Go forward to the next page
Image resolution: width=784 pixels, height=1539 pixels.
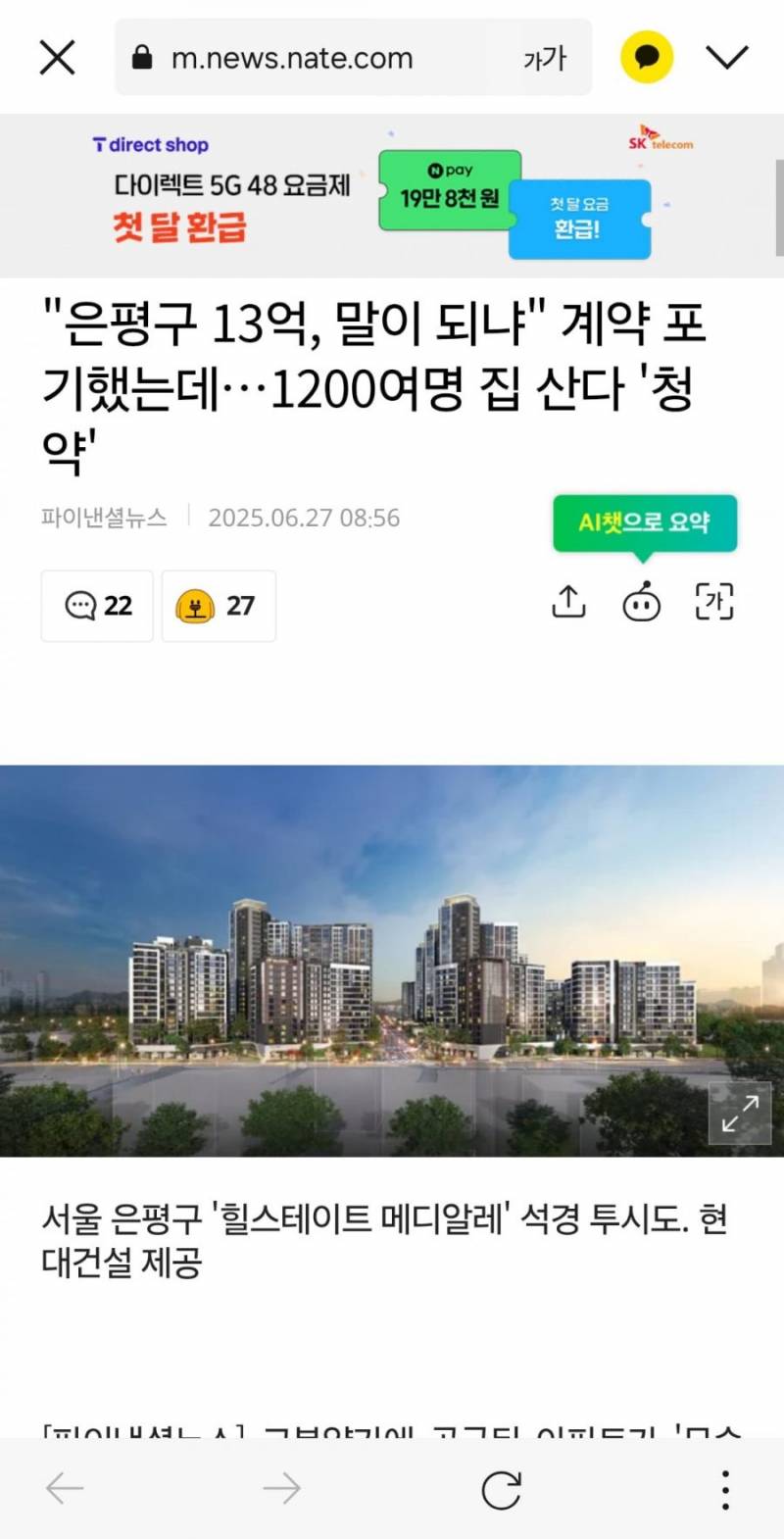[281, 1489]
